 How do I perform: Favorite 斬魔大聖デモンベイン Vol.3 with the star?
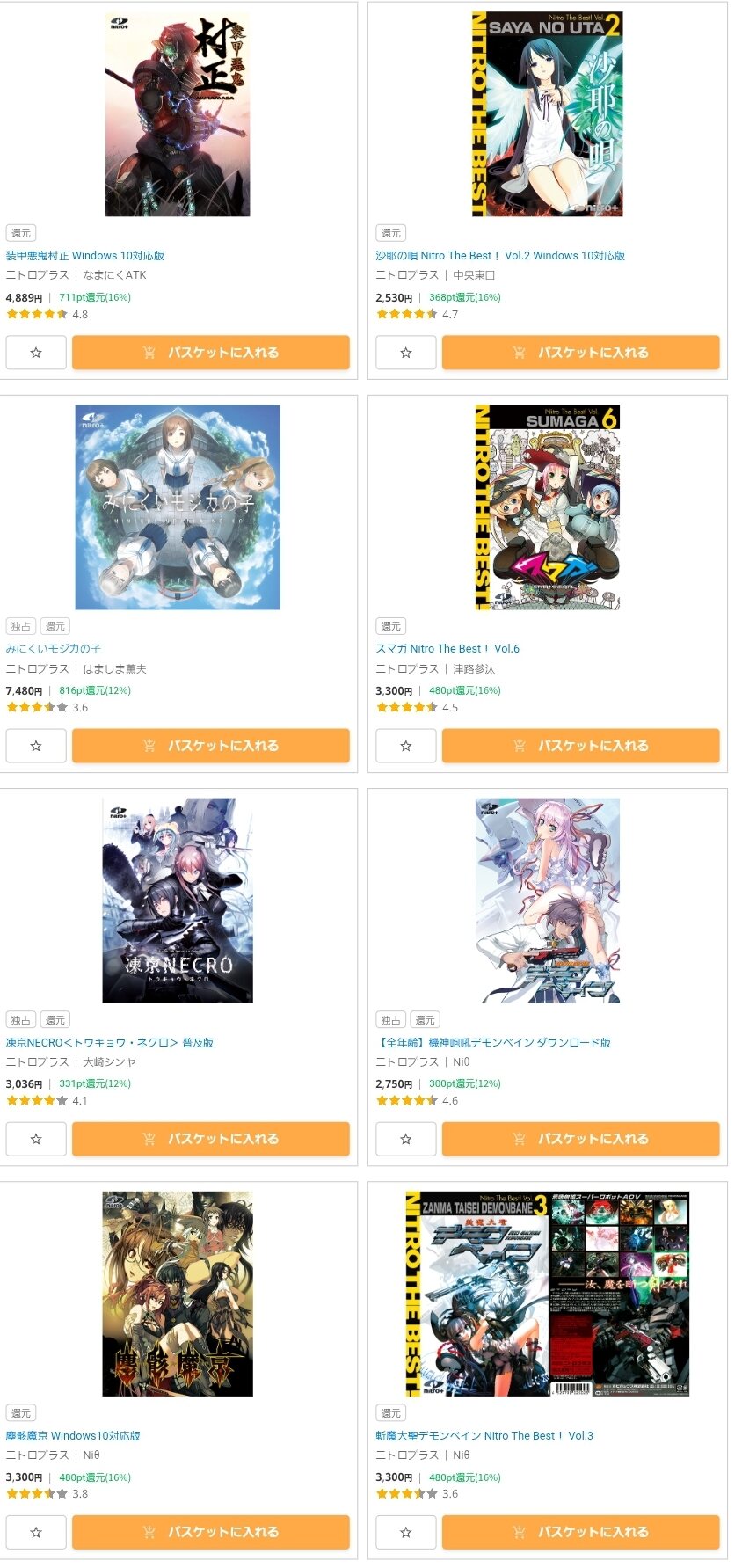(406, 1532)
